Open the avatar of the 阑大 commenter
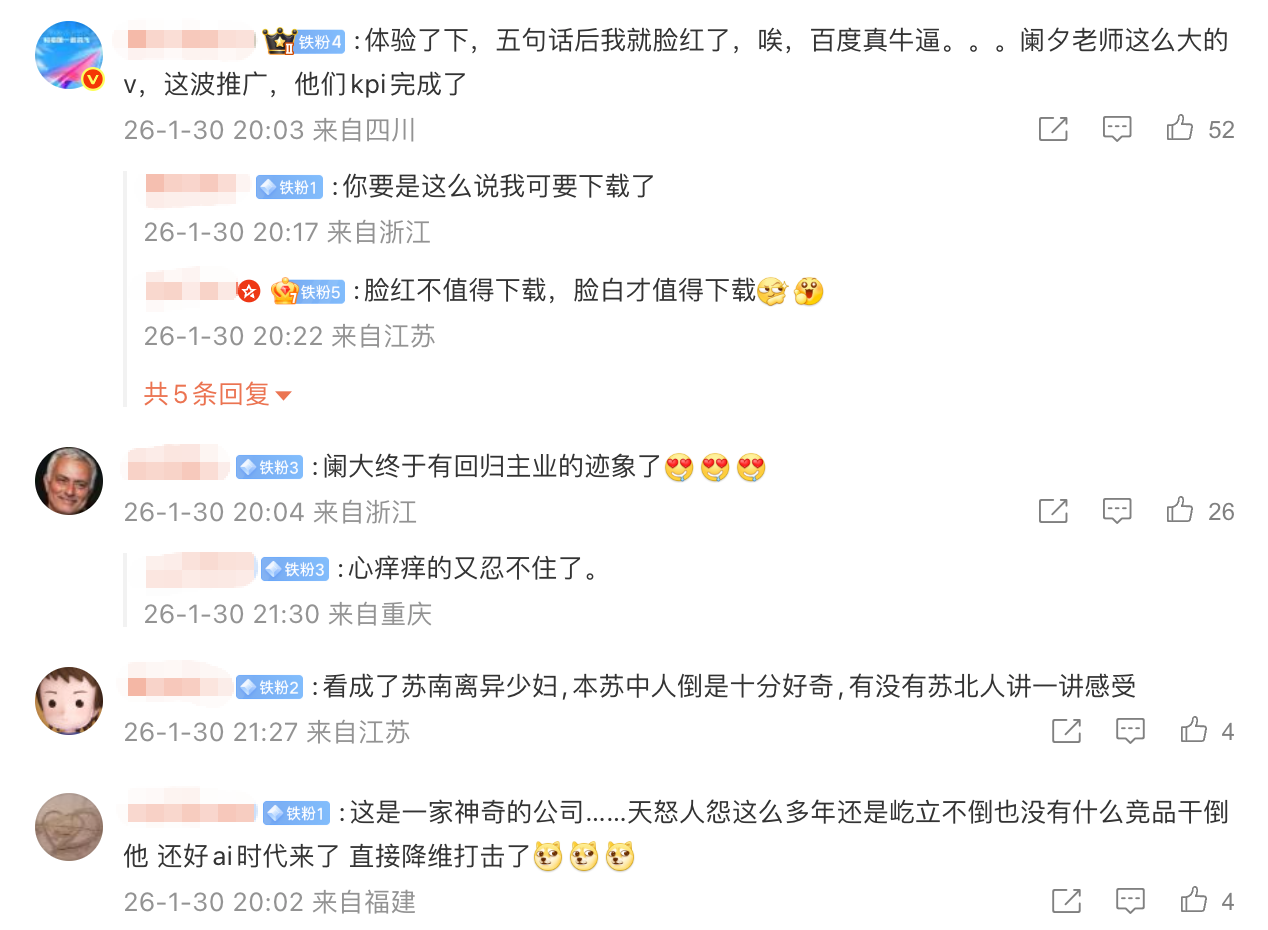This screenshot has width=1268, height=930. pos(69,481)
